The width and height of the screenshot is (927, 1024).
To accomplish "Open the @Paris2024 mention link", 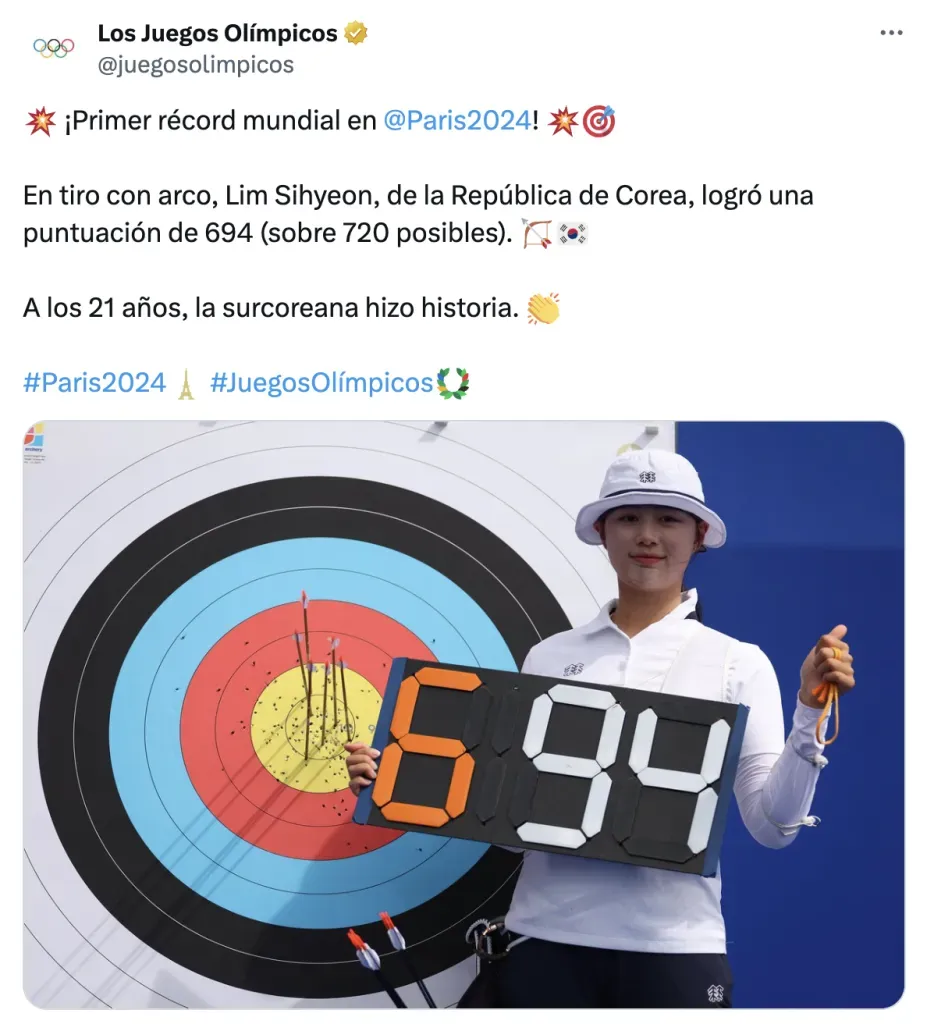I will tap(456, 121).
